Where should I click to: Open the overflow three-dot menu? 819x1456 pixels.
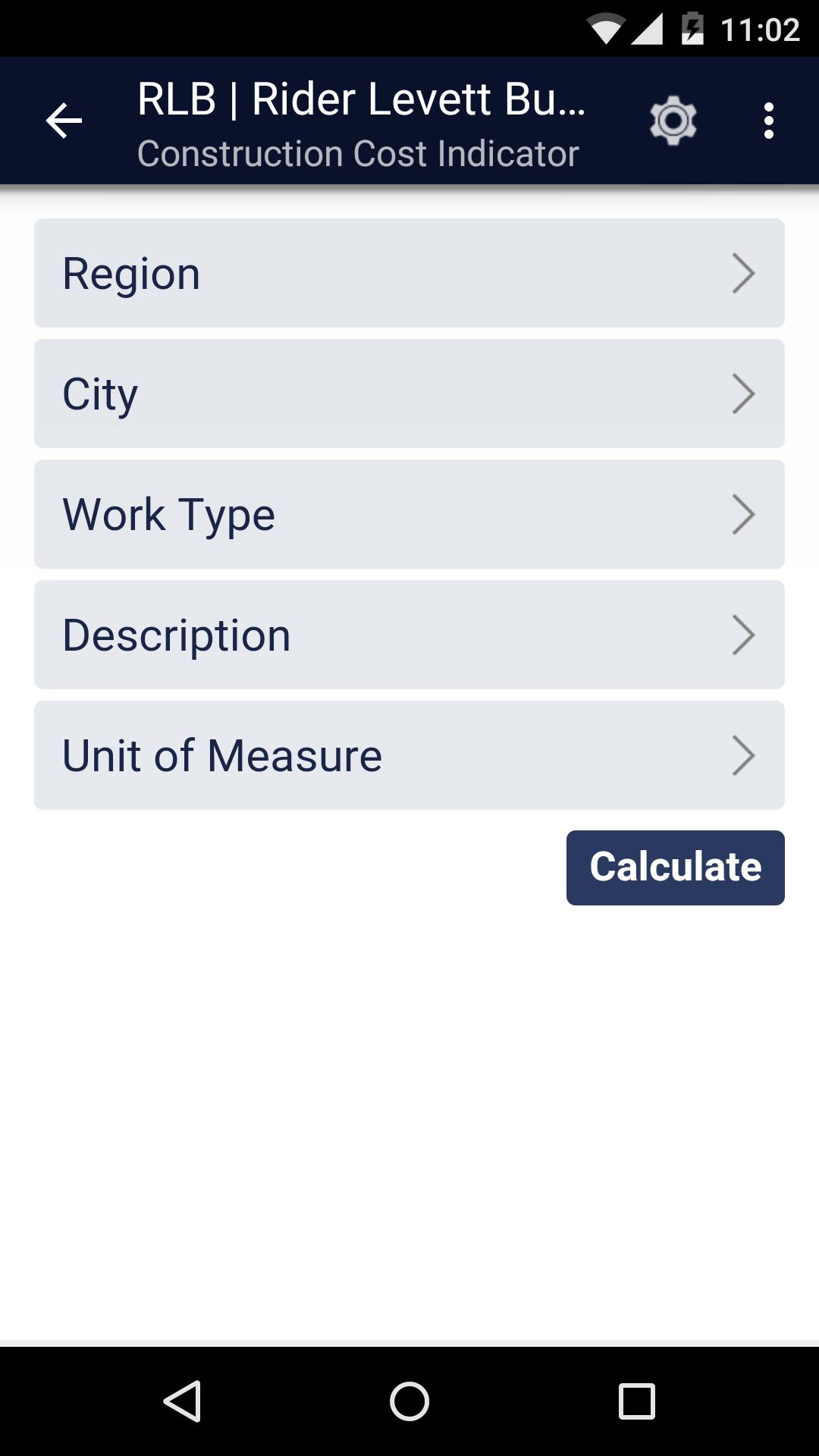pos(768,121)
